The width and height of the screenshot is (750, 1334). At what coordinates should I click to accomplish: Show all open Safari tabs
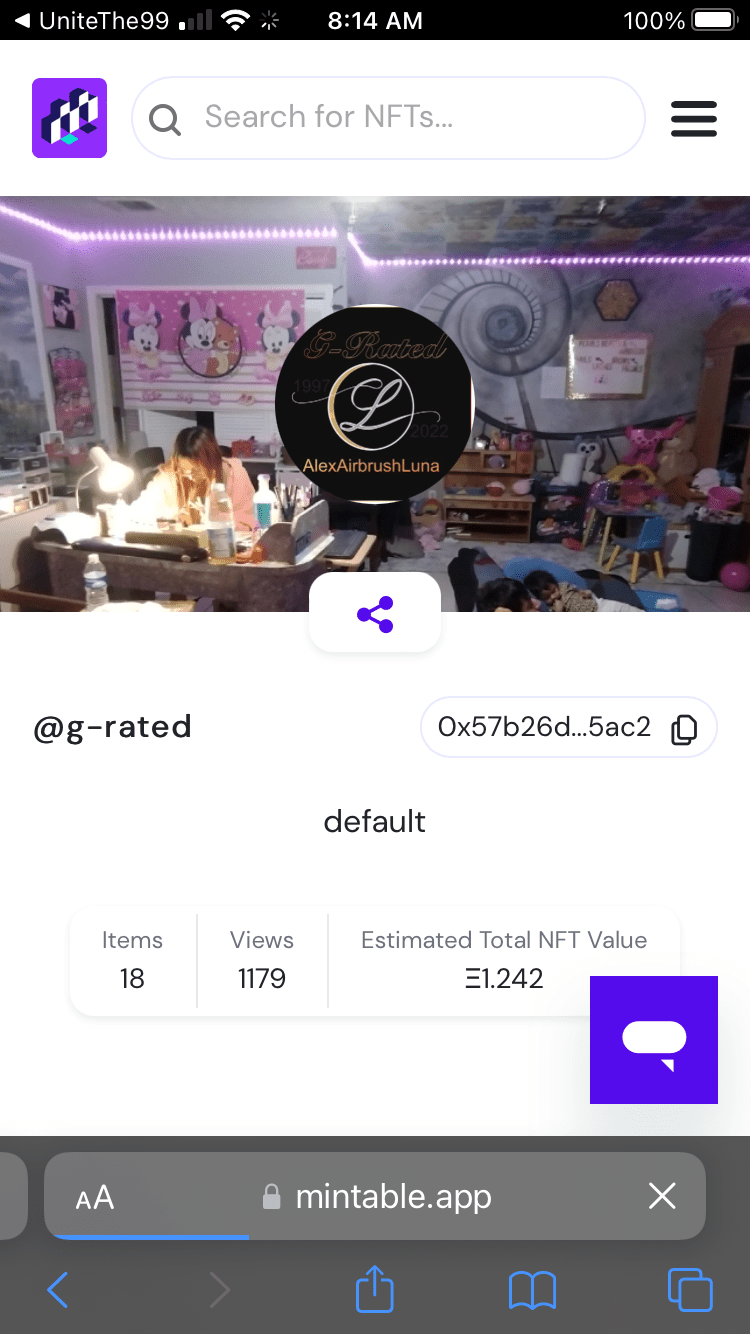tap(690, 1290)
